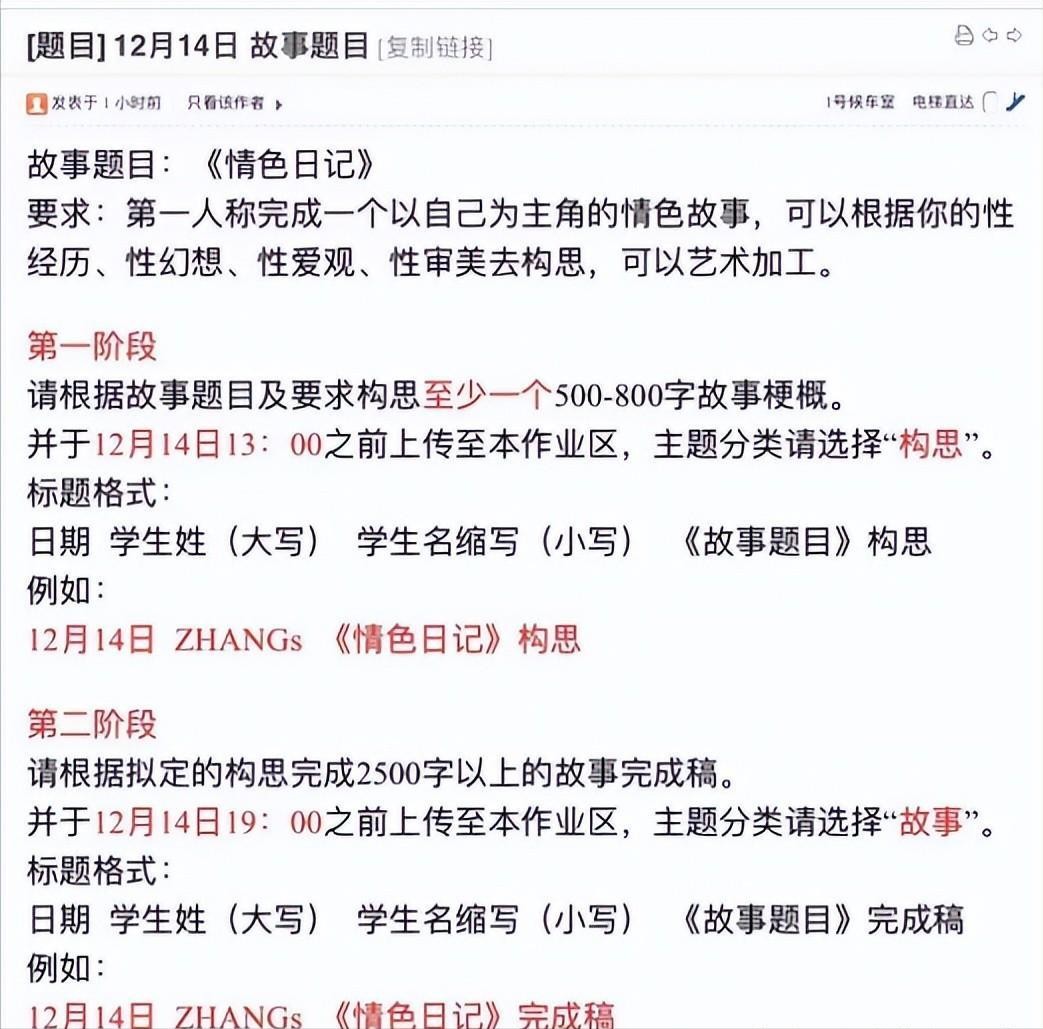Tap the 电梯直达 floor jump field

pos(989,102)
